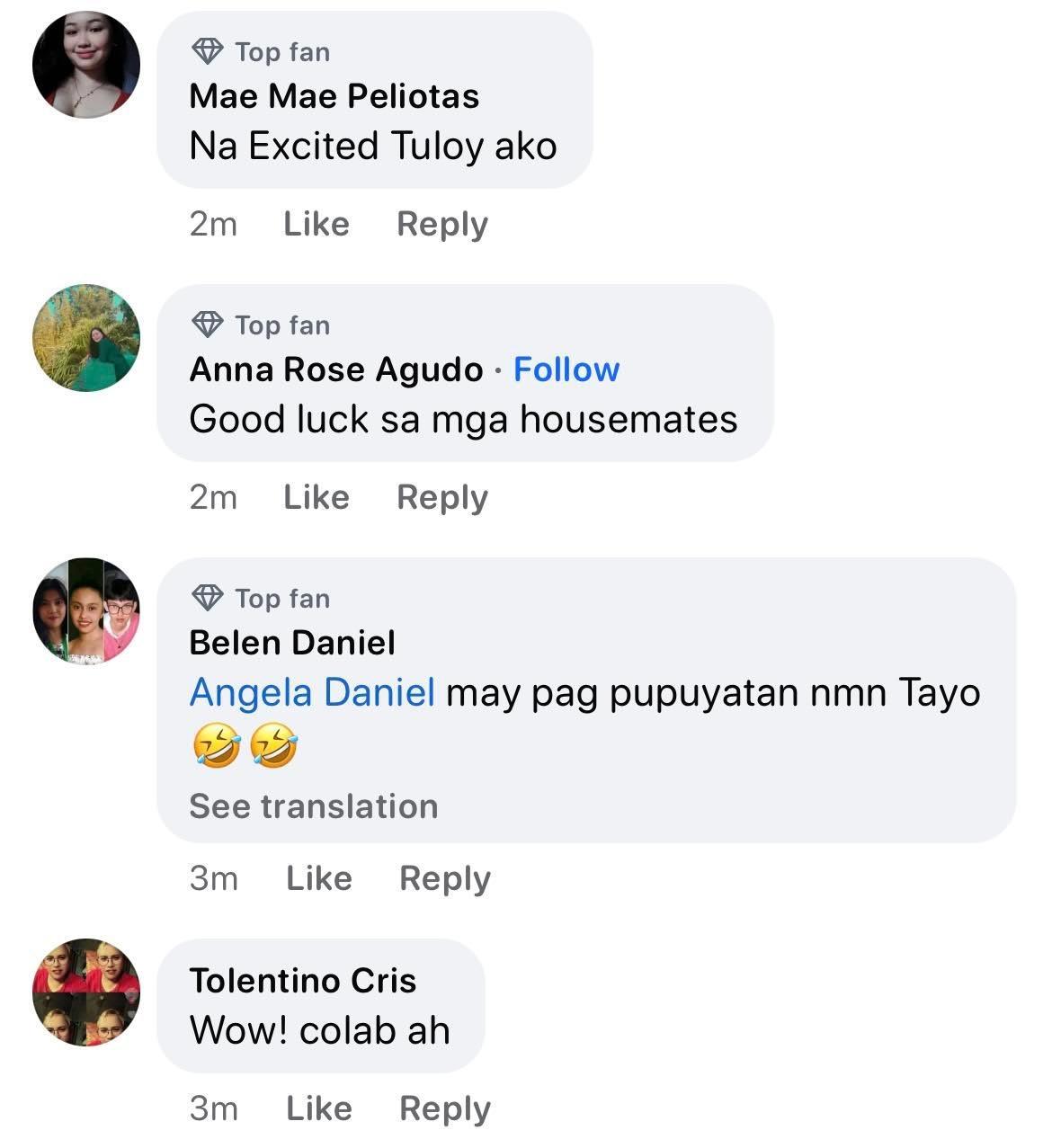The image size is (1052, 1148).
Task: Like Mae Mae Peliotas's comment
Action: pyautogui.click(x=316, y=224)
